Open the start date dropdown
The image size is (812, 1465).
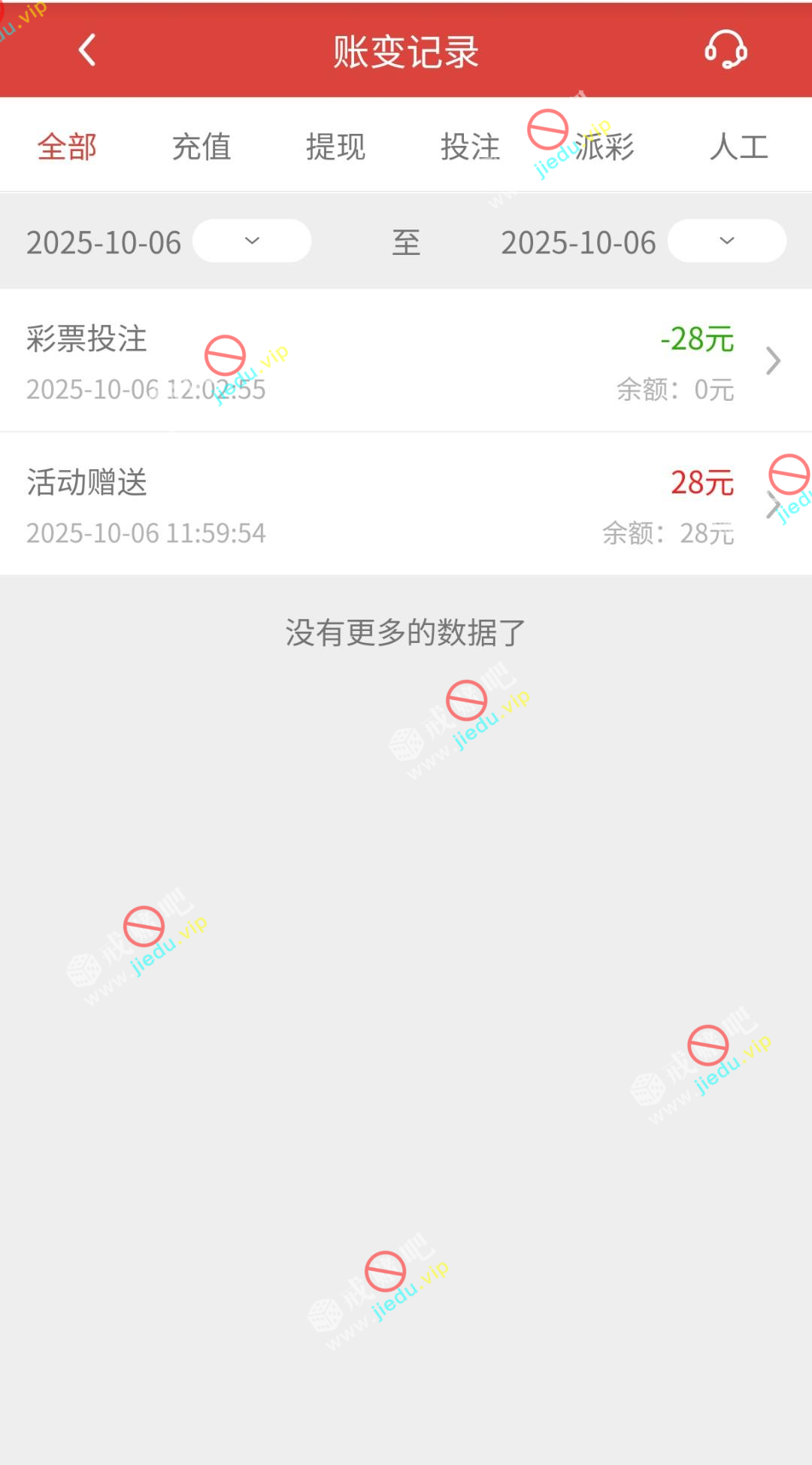point(252,241)
